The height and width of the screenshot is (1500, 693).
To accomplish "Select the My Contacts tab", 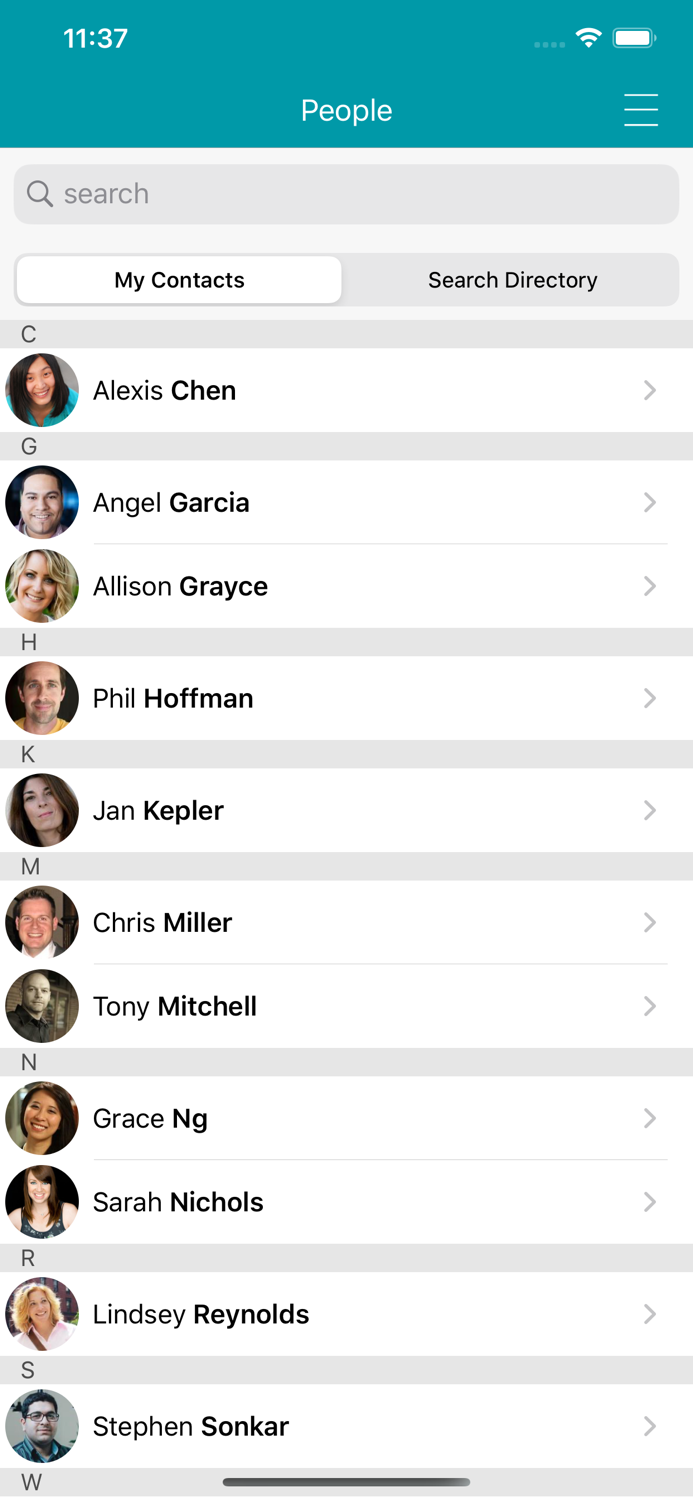I will click(179, 280).
